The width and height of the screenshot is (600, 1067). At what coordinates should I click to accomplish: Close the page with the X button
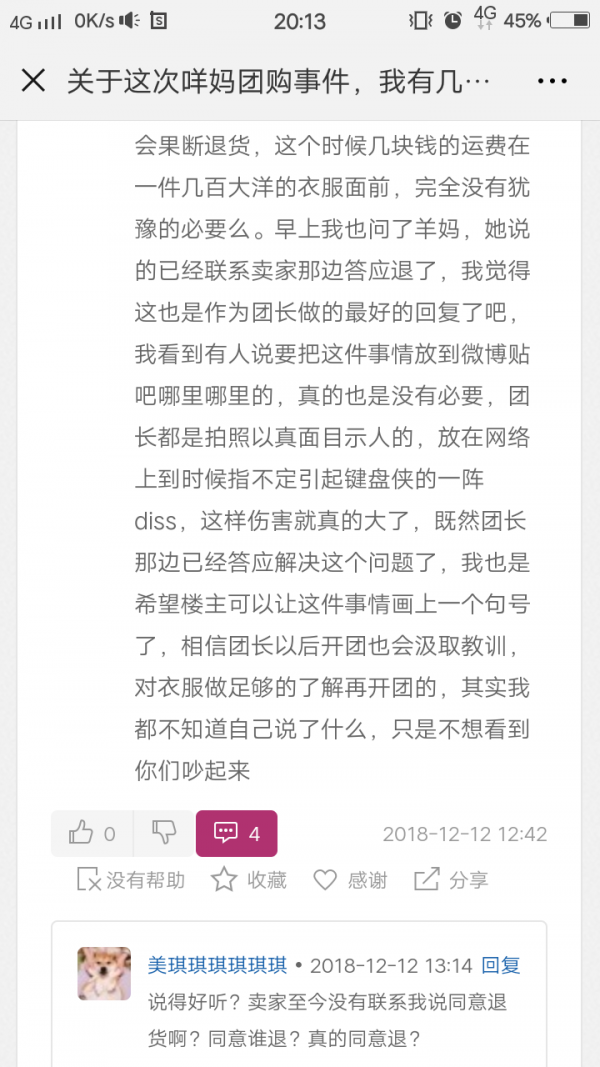(x=33, y=81)
